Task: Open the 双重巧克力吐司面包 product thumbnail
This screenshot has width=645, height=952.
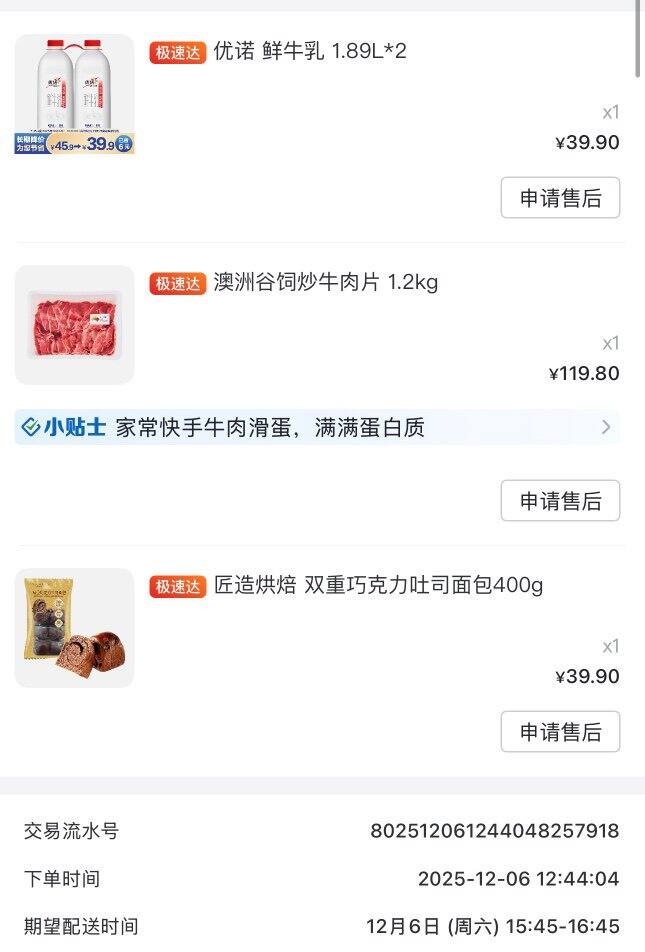Action: point(74,628)
